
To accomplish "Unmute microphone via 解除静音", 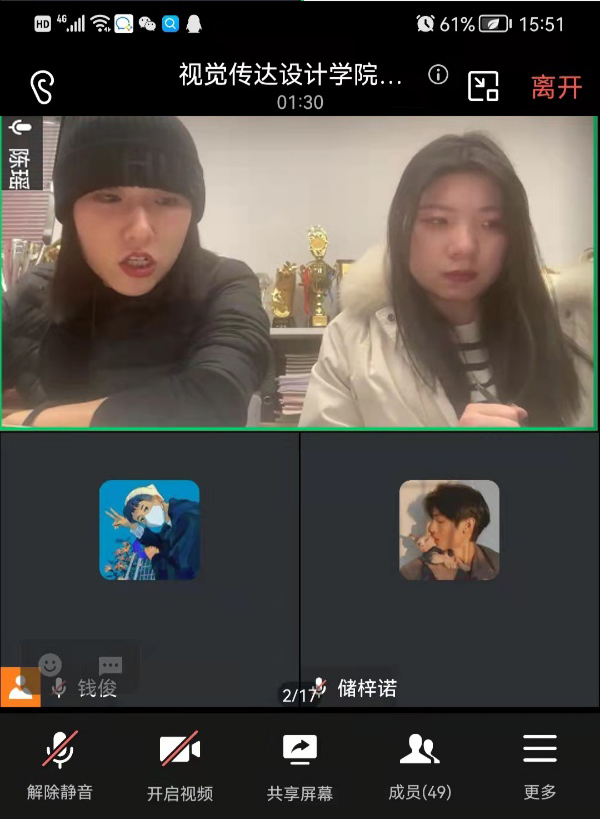I will coord(60,765).
